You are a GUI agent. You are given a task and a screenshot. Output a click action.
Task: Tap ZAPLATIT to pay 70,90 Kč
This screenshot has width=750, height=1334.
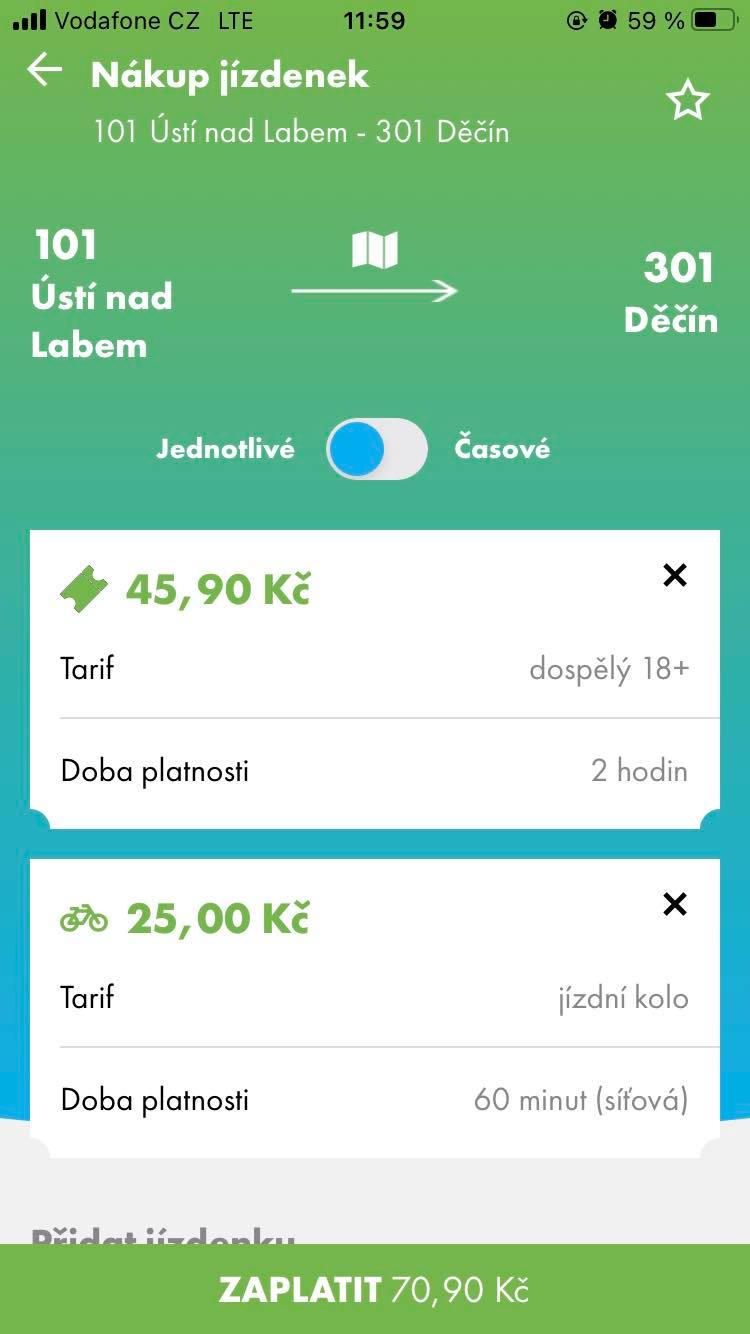[375, 1289]
